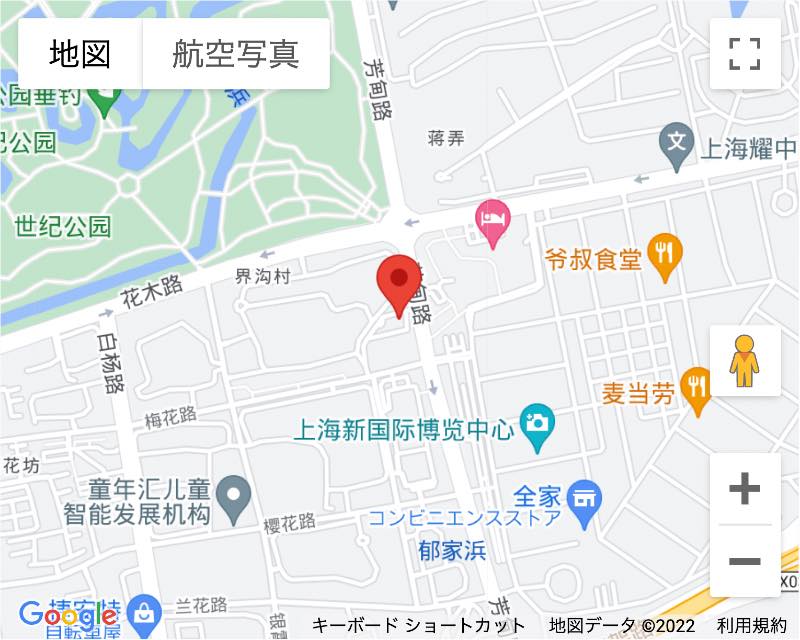Viewport: 800px width, 640px height.
Task: Open 麦当劳 restaurant marker
Action: [x=697, y=388]
